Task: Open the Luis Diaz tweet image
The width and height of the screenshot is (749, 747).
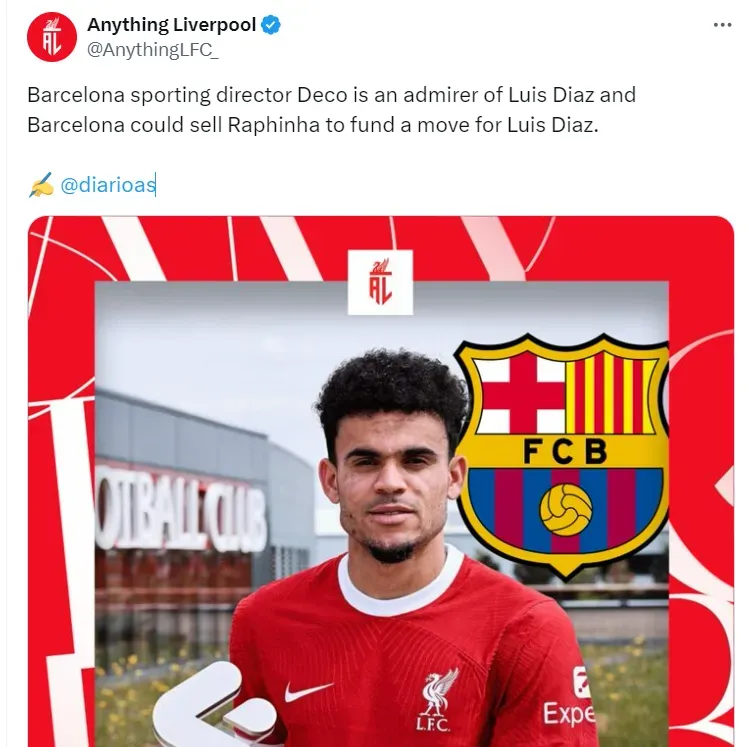Action: tap(380, 480)
